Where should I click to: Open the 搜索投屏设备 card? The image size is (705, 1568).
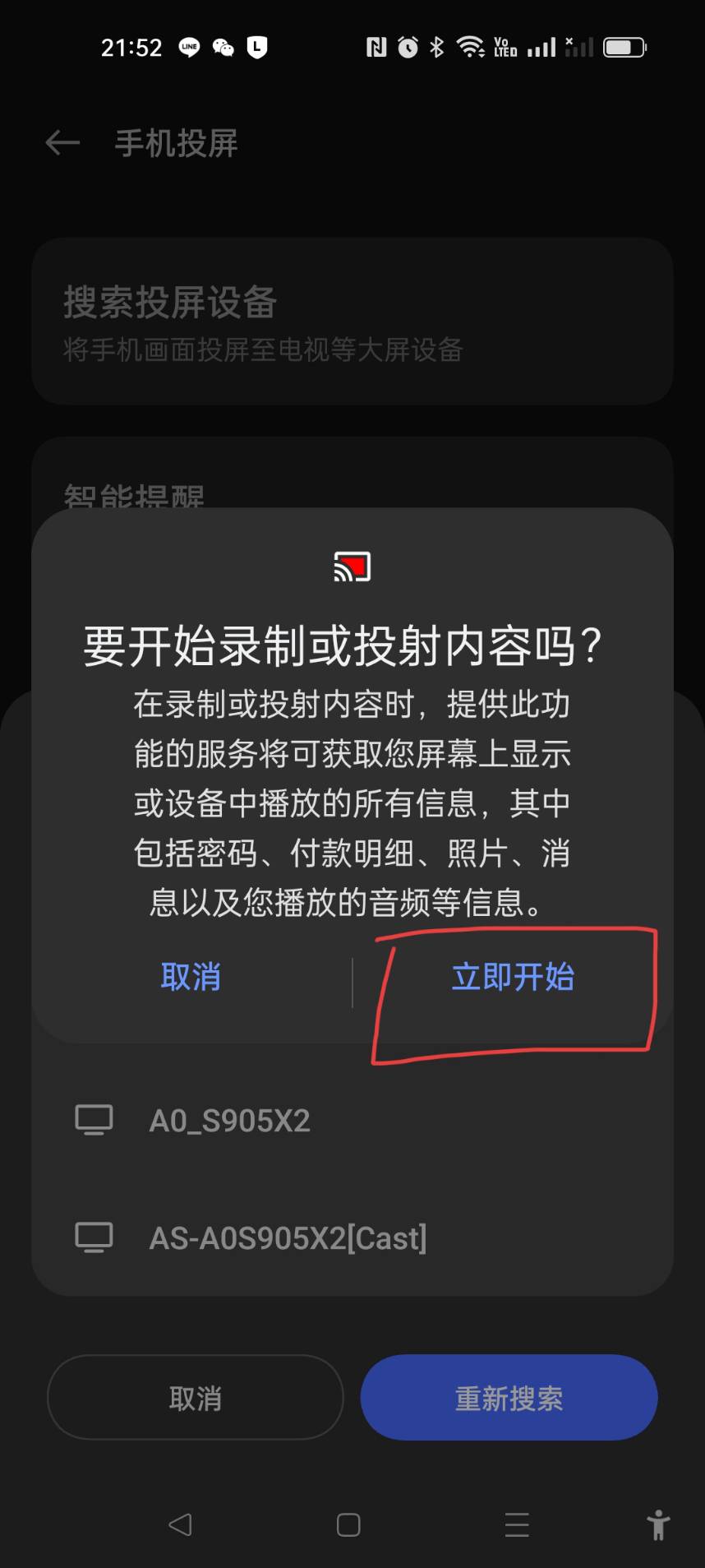tap(352, 321)
